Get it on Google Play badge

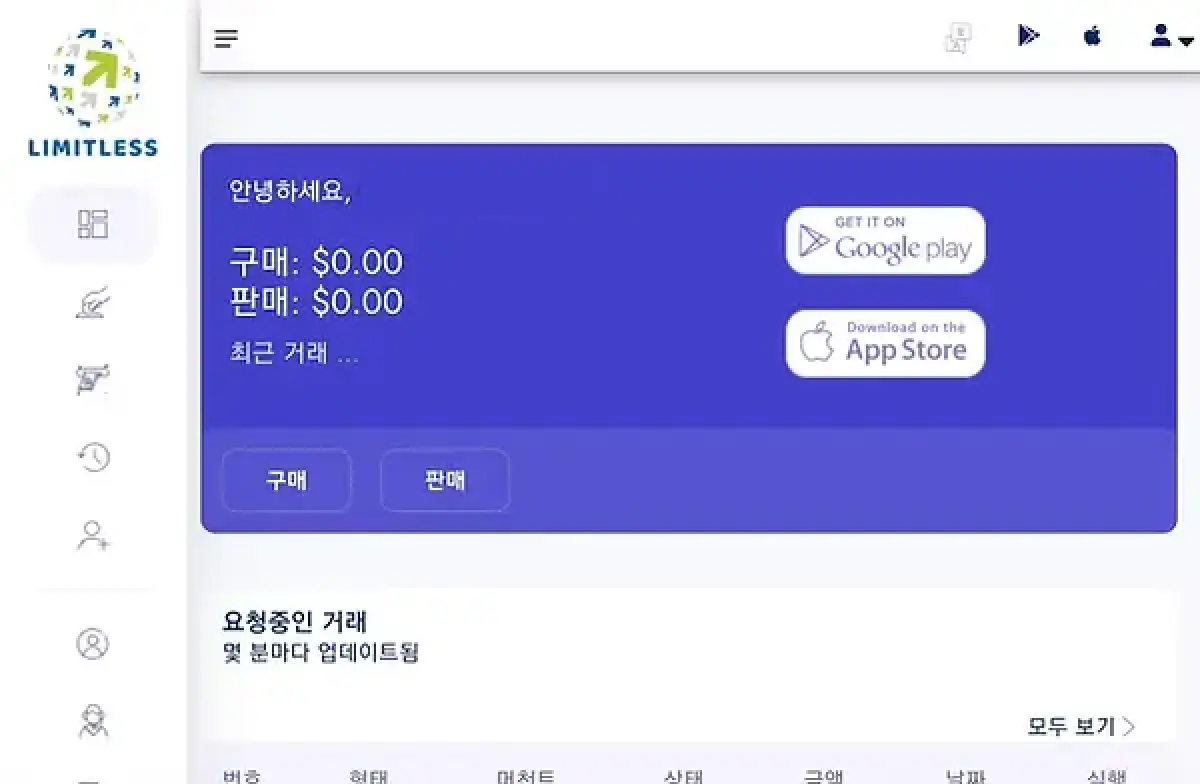pyautogui.click(x=885, y=241)
